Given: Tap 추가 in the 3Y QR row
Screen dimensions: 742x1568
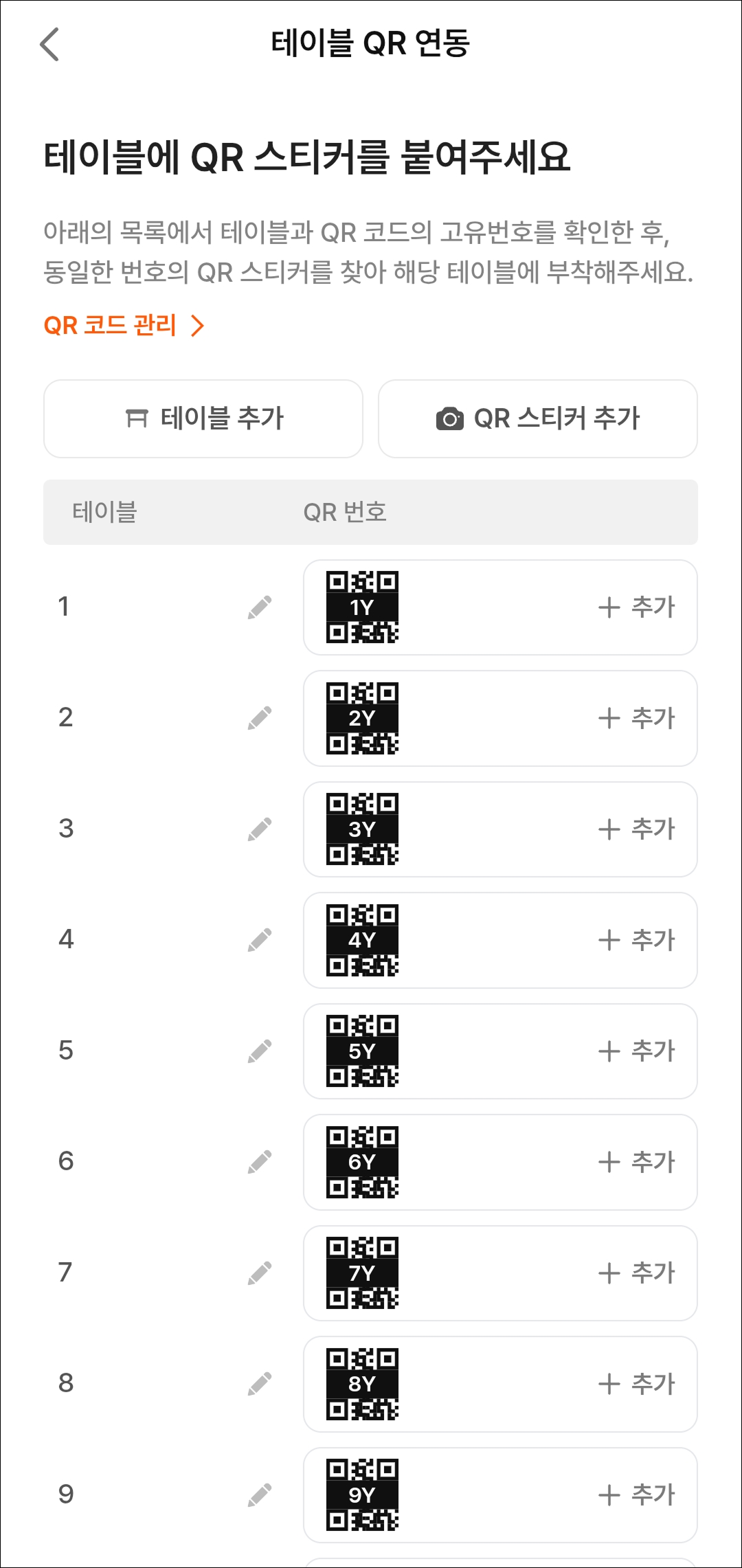Looking at the screenshot, I should click(637, 829).
